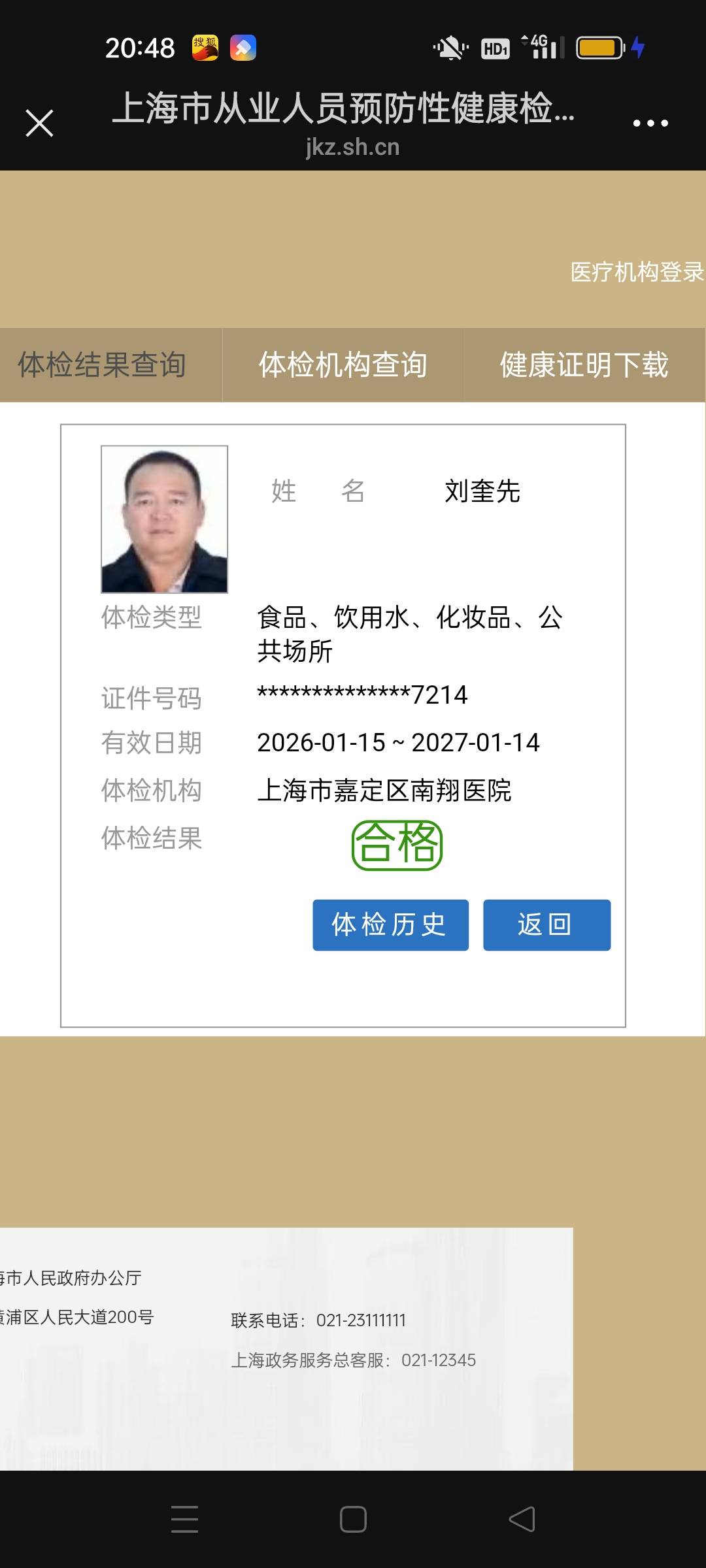The image size is (706, 1568).
Task: Close the health check webpage
Action: click(39, 123)
